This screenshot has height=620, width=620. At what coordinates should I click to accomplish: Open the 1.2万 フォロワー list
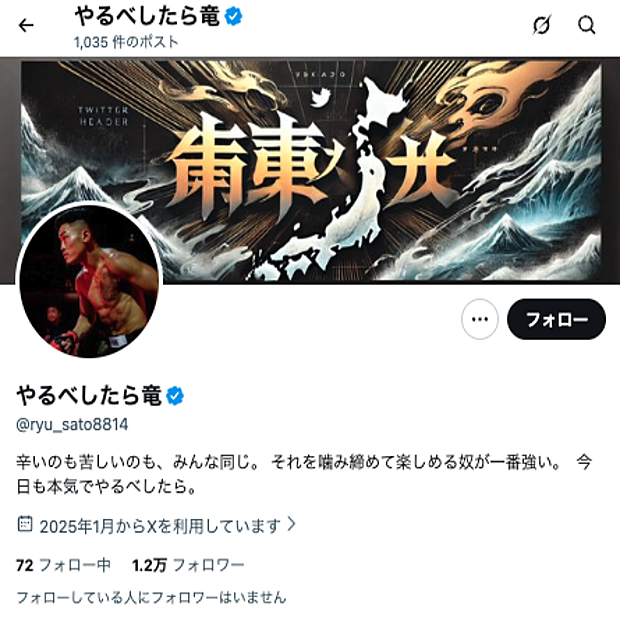coord(188,565)
